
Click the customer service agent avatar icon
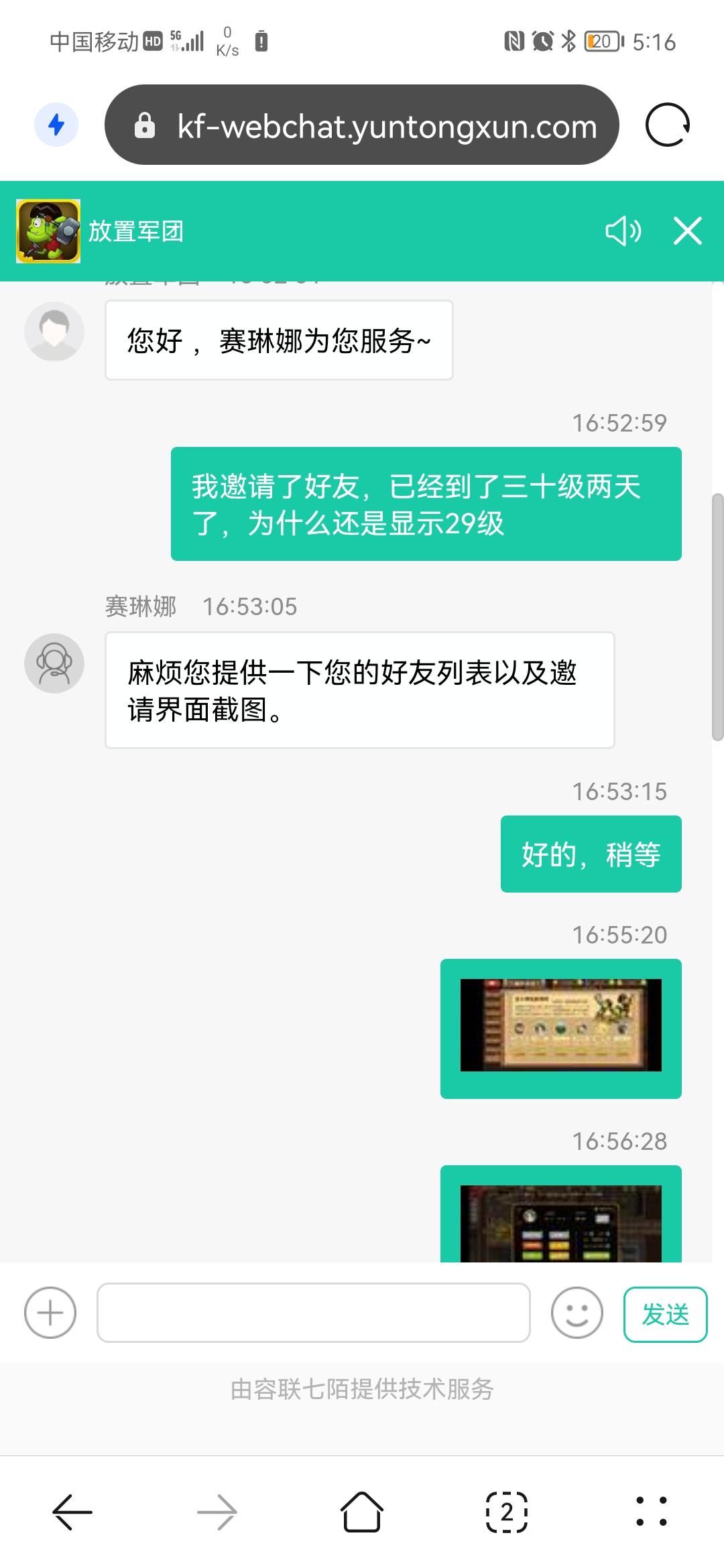point(54,663)
